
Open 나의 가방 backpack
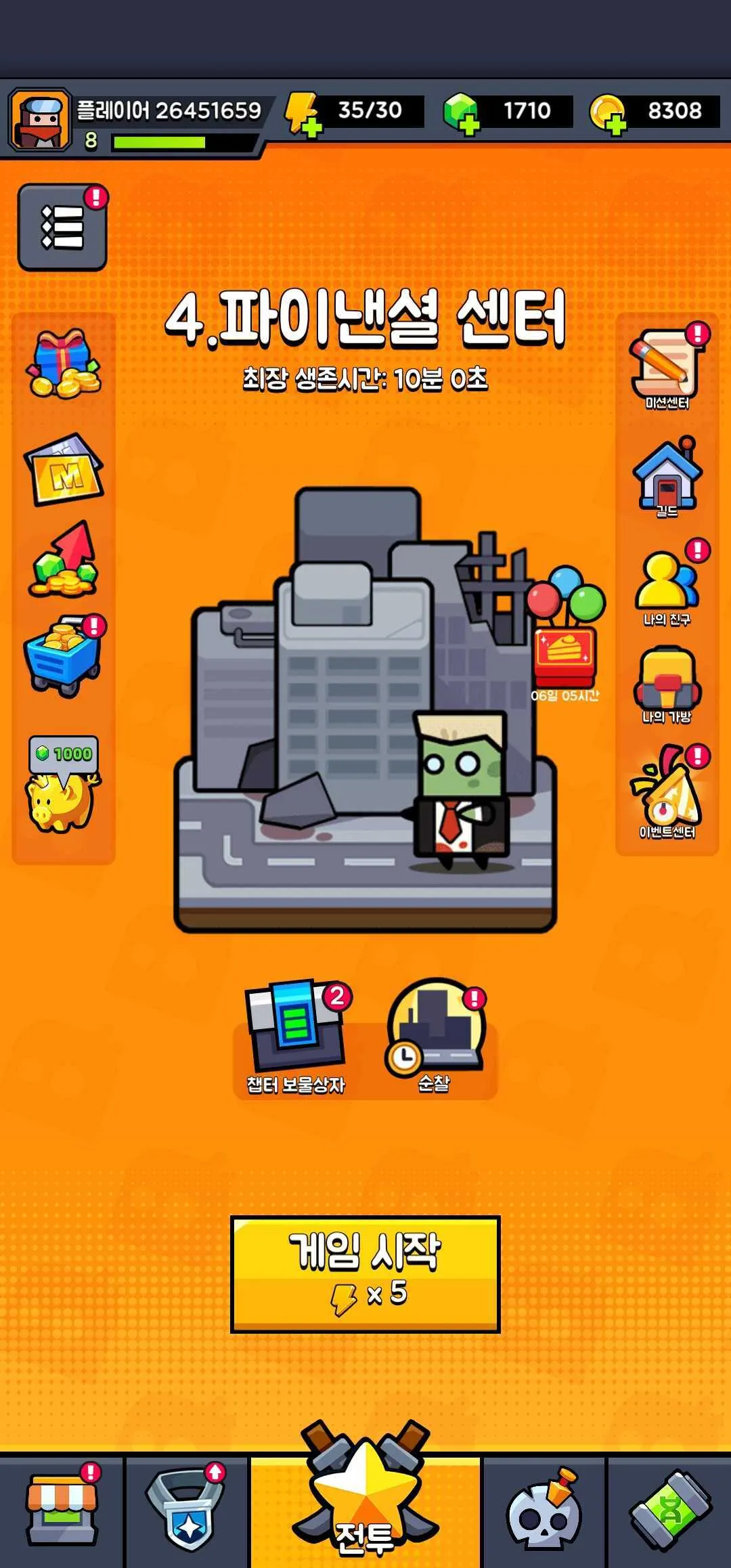click(667, 684)
